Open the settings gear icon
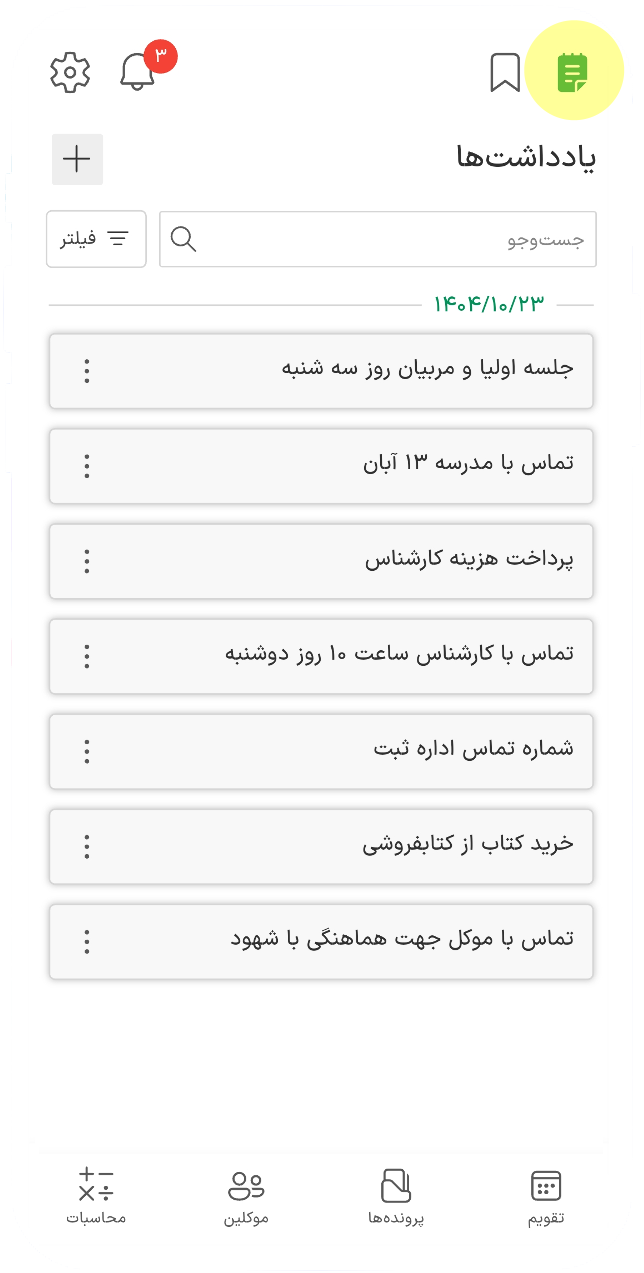The width and height of the screenshot is (644, 1273). (x=70, y=73)
